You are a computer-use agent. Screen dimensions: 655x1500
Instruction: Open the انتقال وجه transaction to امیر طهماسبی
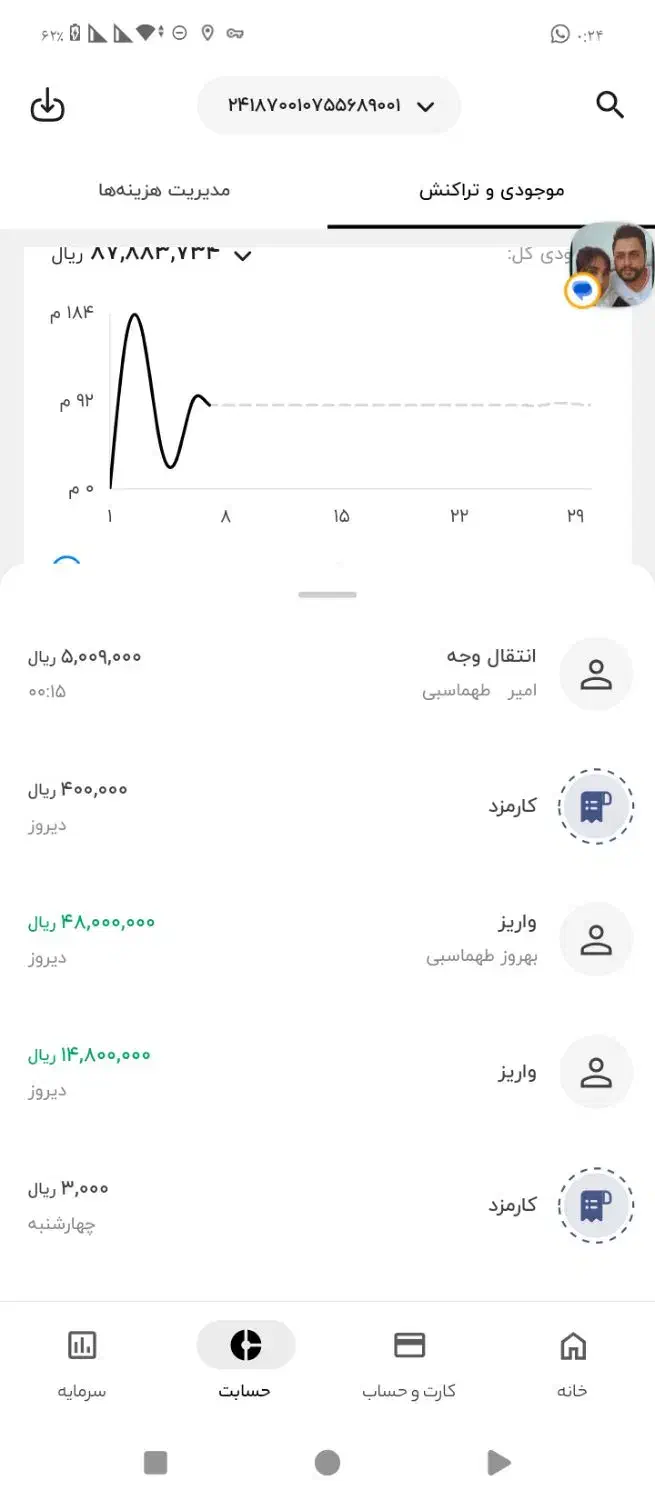coord(328,673)
